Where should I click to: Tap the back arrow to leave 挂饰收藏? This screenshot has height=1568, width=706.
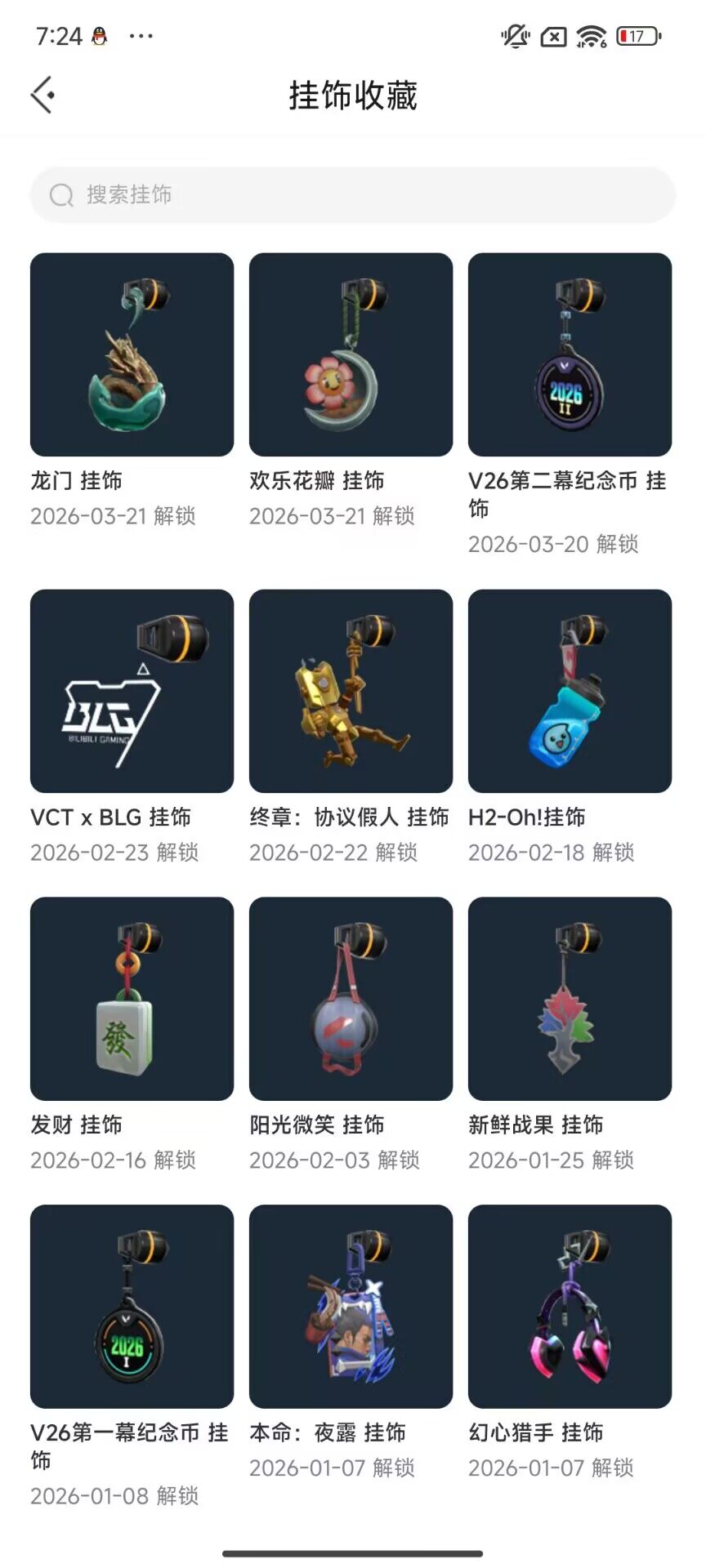42,93
